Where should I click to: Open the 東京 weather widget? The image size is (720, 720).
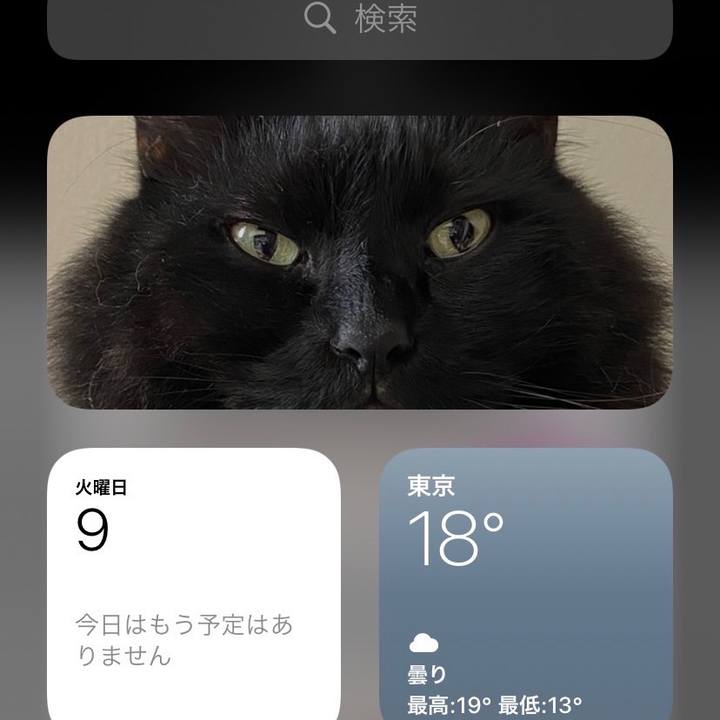526,584
